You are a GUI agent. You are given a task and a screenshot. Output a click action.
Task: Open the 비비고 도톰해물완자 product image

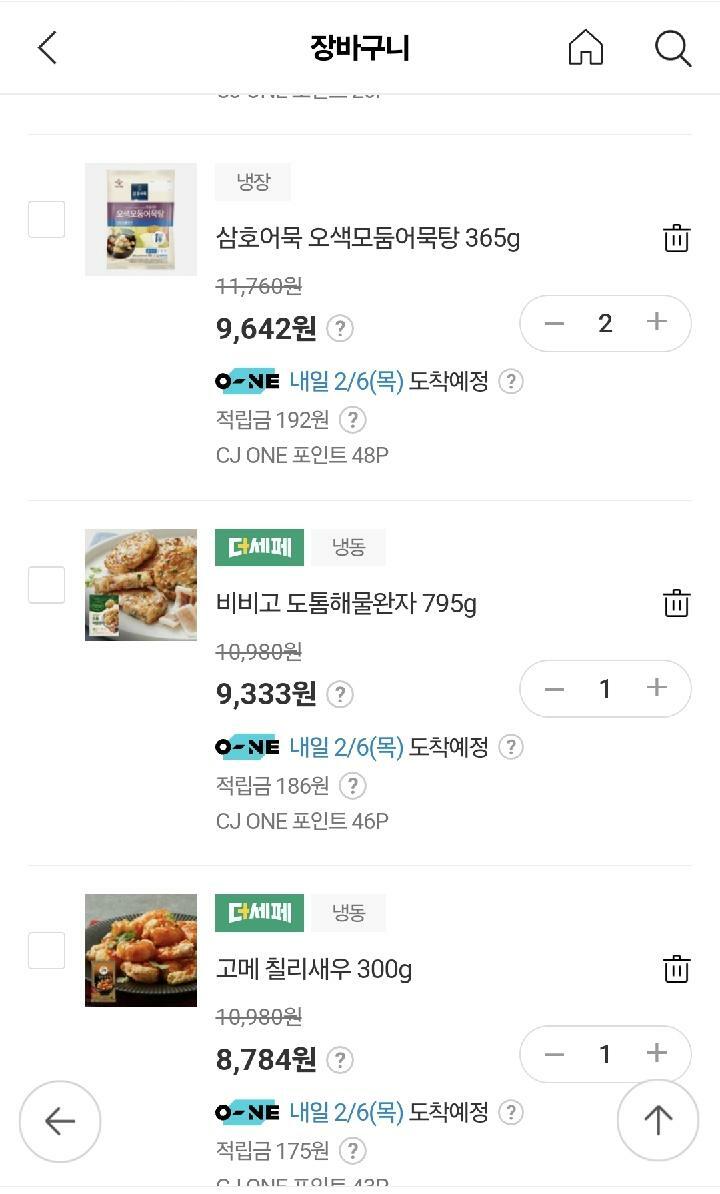[141, 585]
